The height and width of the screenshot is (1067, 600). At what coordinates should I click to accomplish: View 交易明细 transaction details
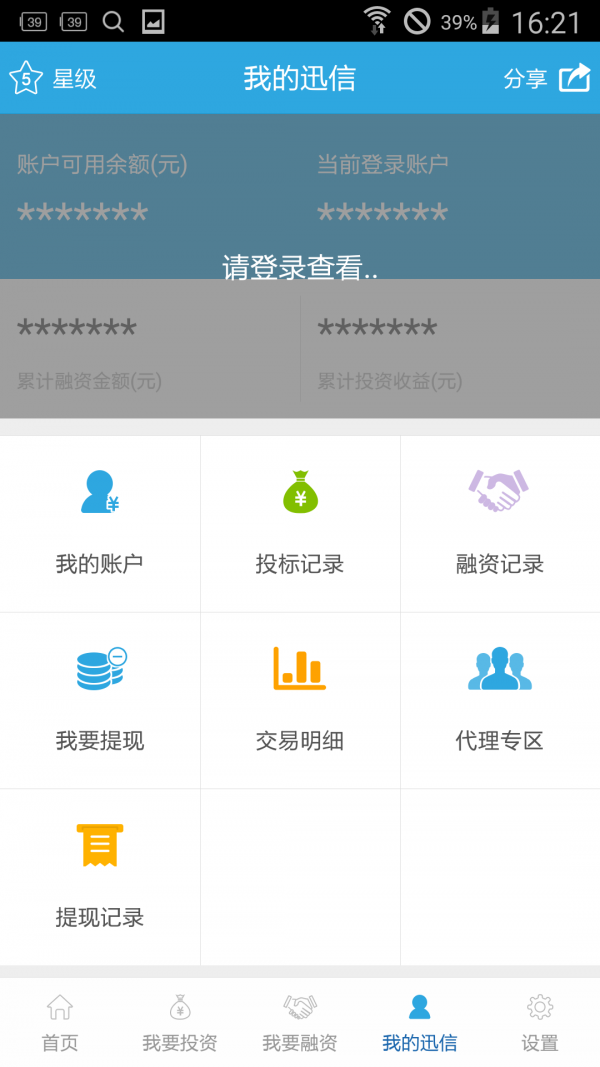[300, 700]
